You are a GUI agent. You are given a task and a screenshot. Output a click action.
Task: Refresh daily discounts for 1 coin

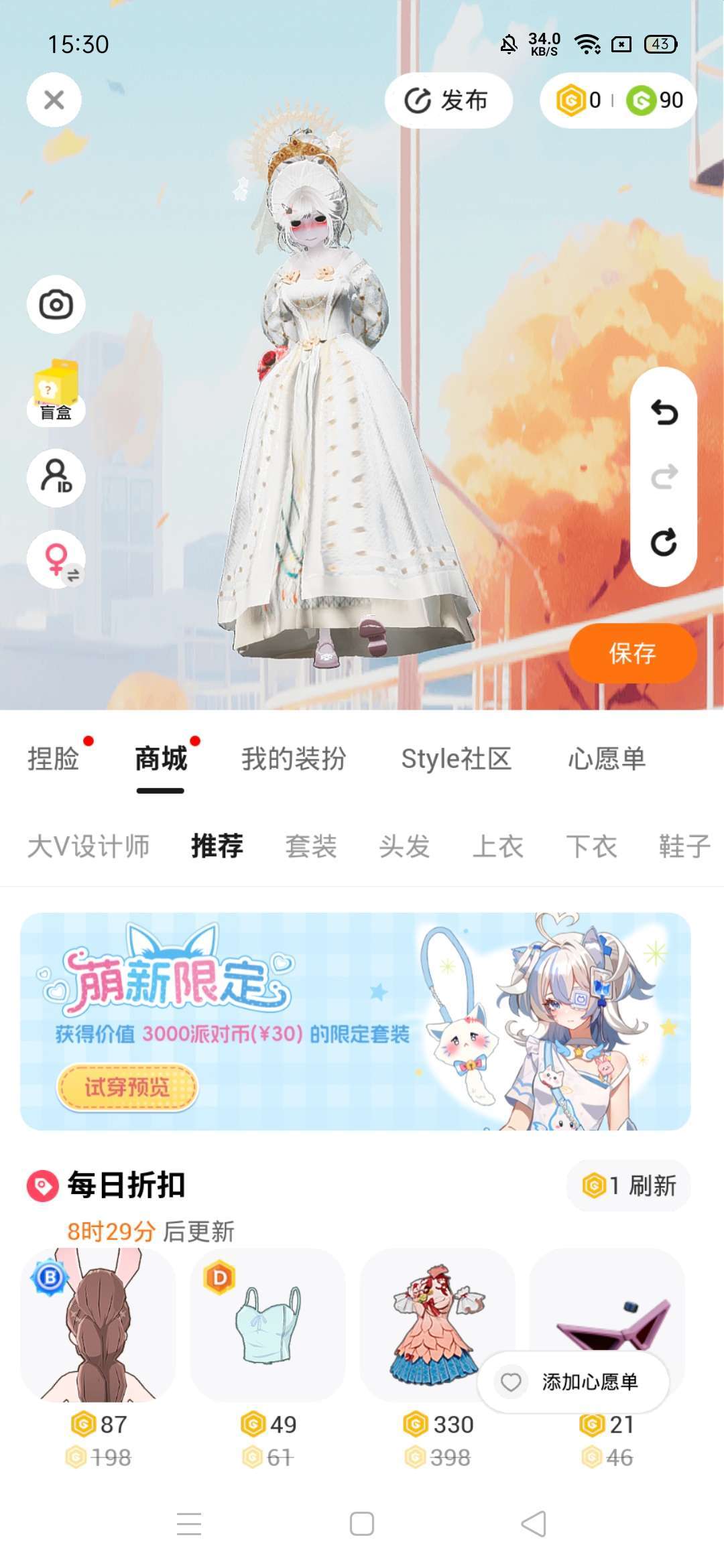[629, 1185]
